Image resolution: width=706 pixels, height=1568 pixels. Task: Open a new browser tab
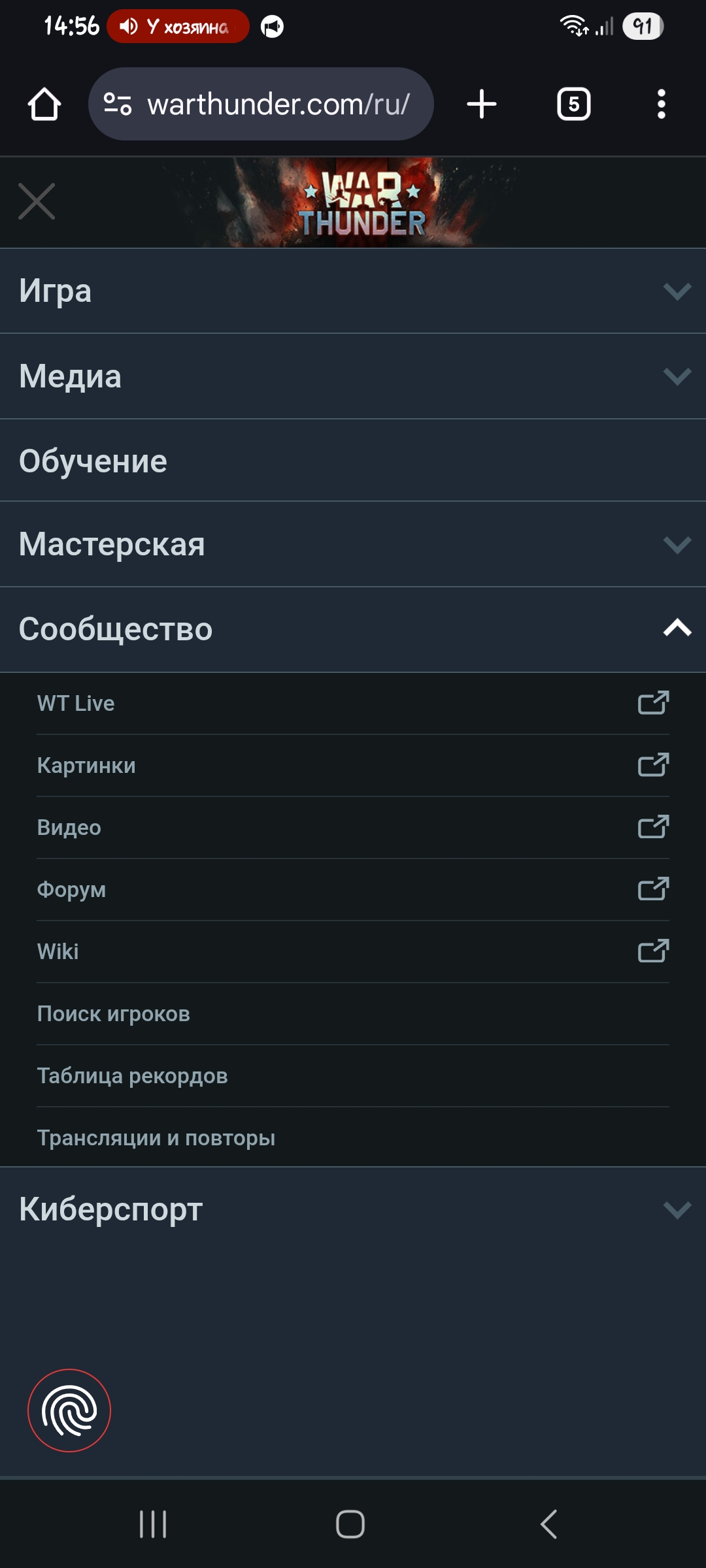coord(482,104)
